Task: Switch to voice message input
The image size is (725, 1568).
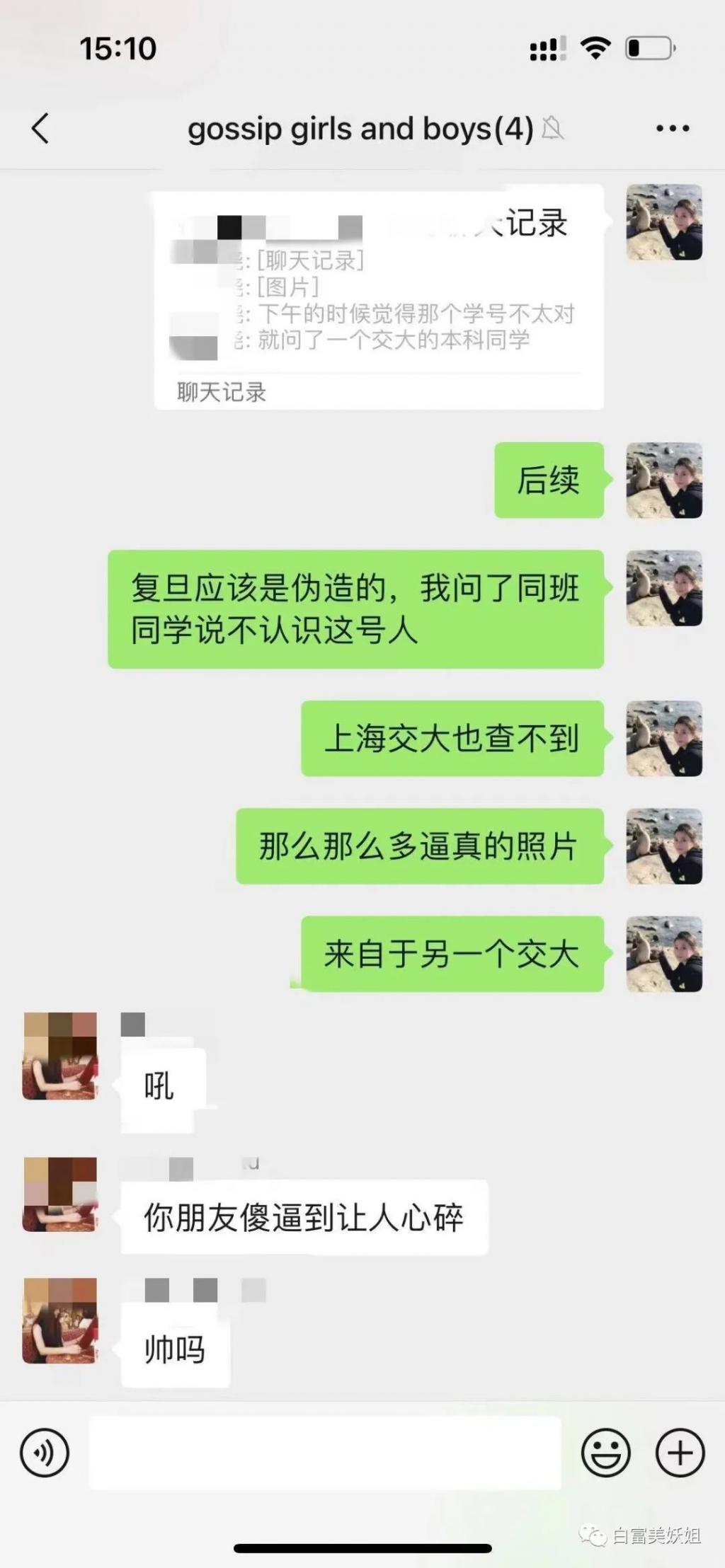Action: click(45, 1453)
